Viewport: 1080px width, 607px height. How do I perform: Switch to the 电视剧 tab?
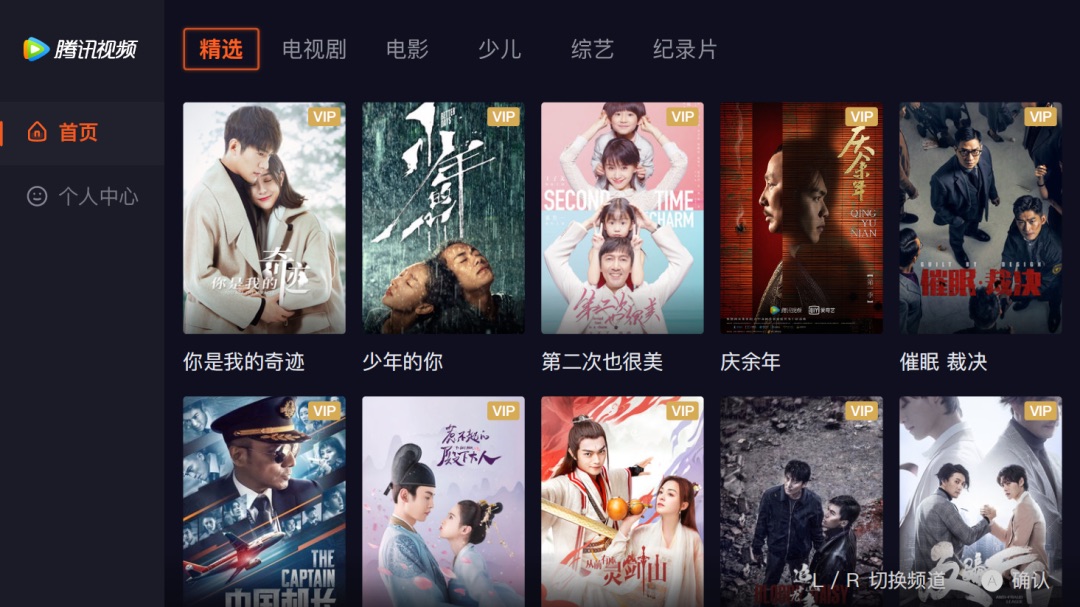(314, 49)
